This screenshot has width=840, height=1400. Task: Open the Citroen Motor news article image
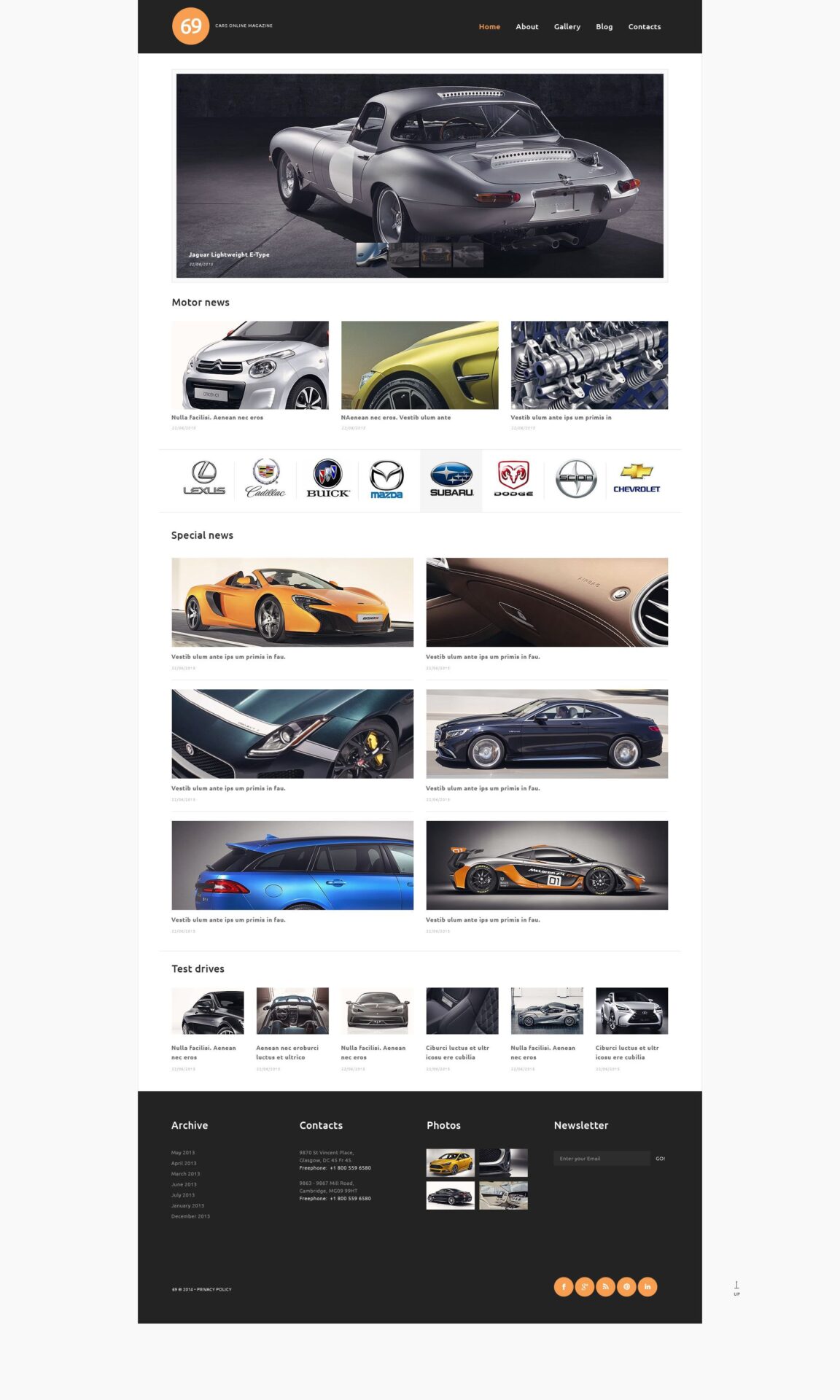pos(250,365)
